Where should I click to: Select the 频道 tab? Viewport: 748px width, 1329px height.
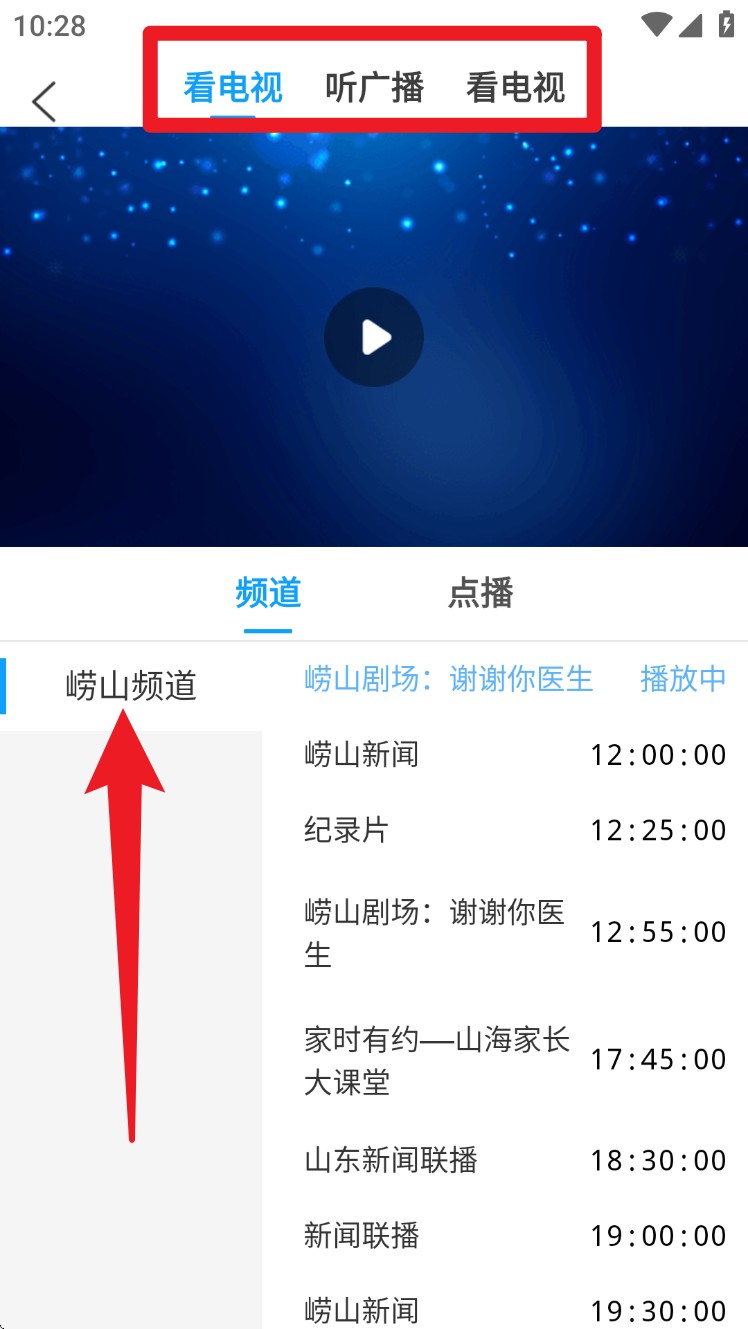pos(268,593)
